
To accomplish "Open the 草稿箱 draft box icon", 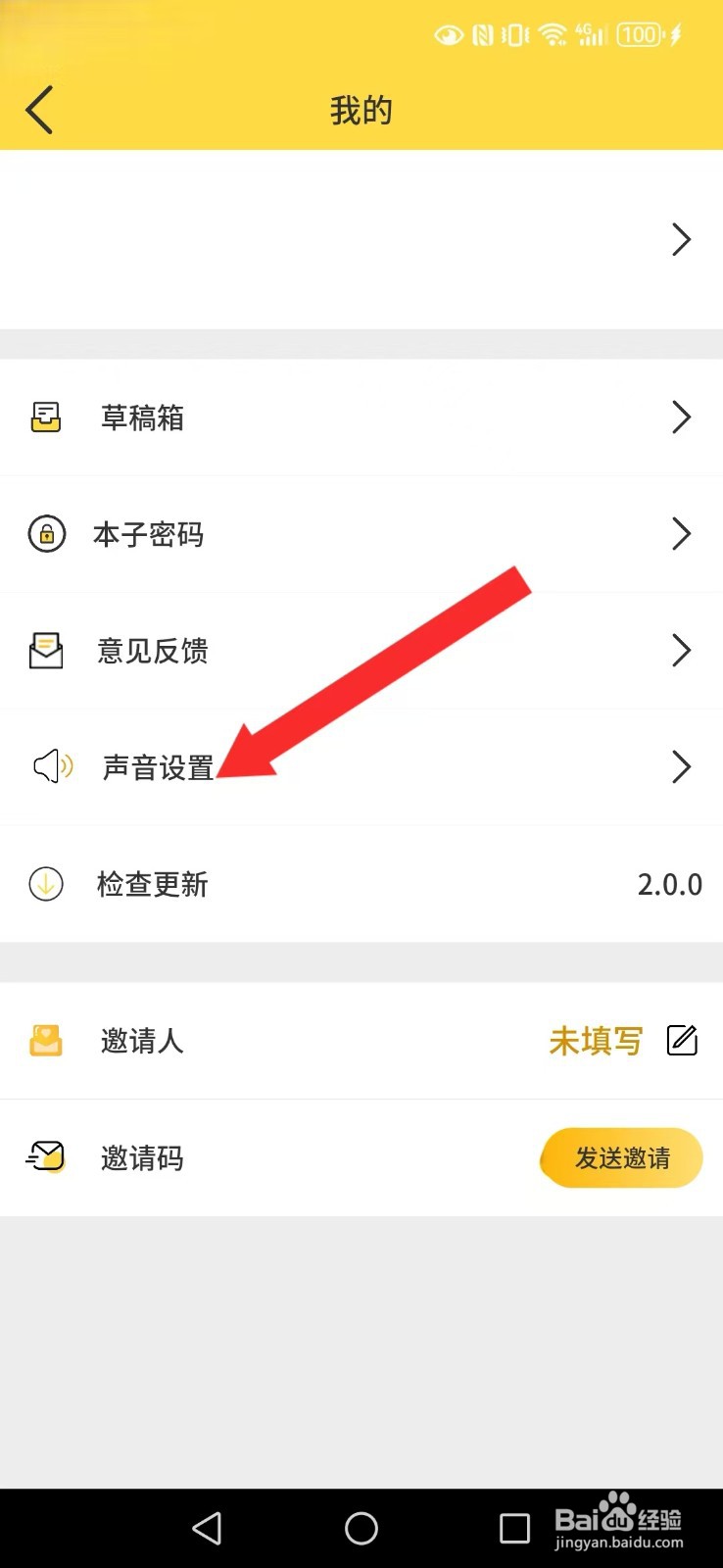I will click(x=47, y=416).
